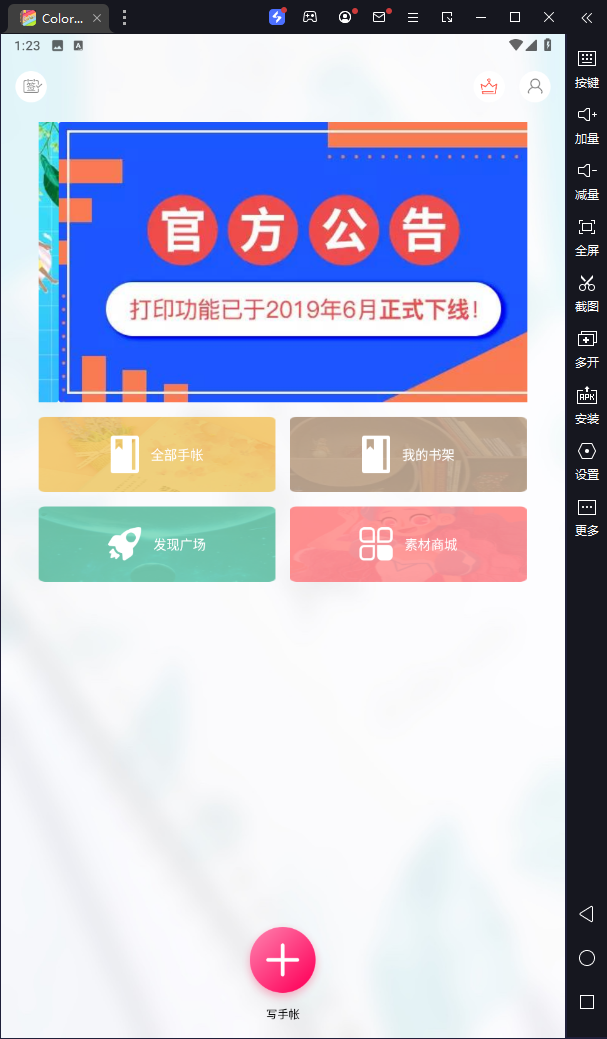The height and width of the screenshot is (1039, 607).
Task: Open the top-left sticker icon
Action: tap(31, 87)
